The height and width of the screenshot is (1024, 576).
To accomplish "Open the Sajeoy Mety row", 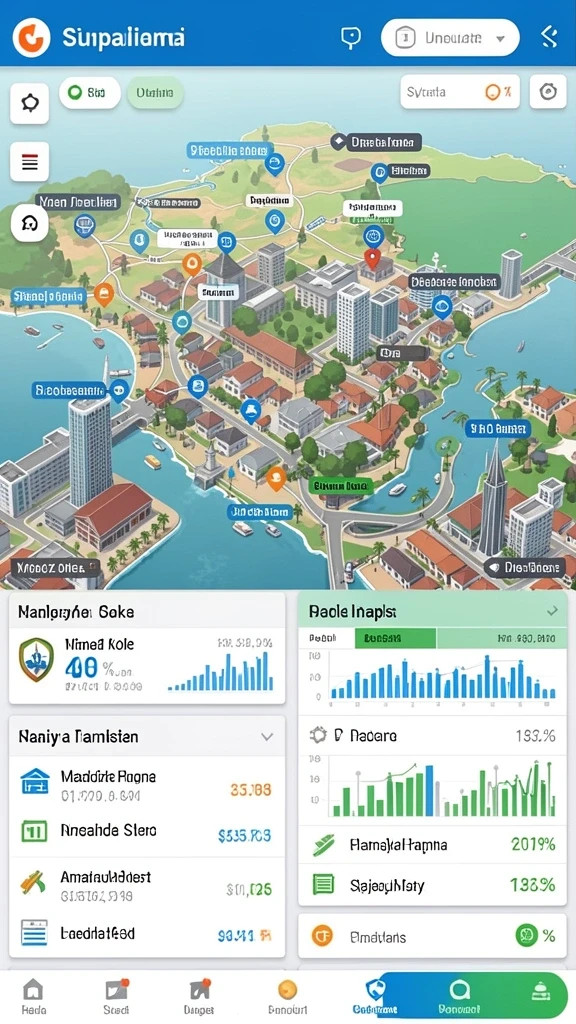I will click(432, 886).
